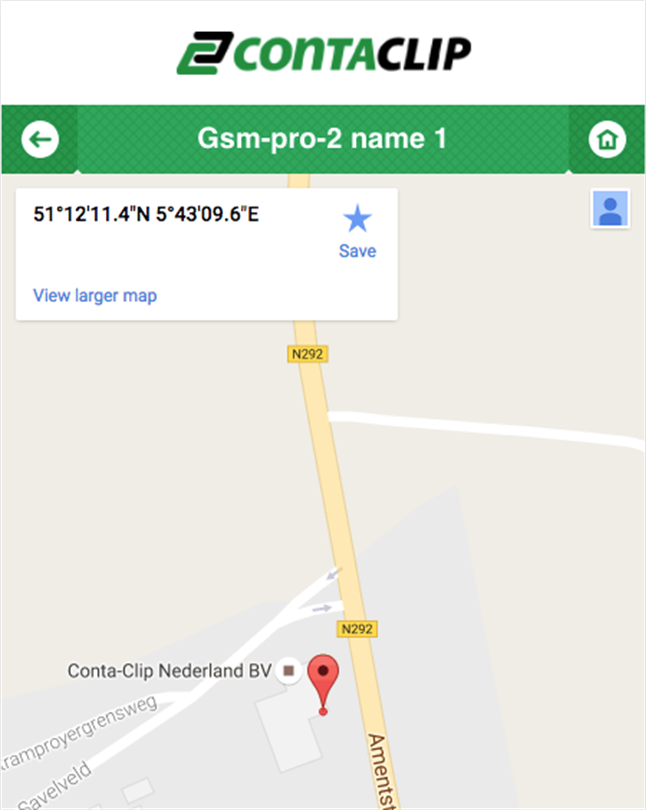Go back using the arrow icon
This screenshot has width=646, height=810.
(40, 139)
